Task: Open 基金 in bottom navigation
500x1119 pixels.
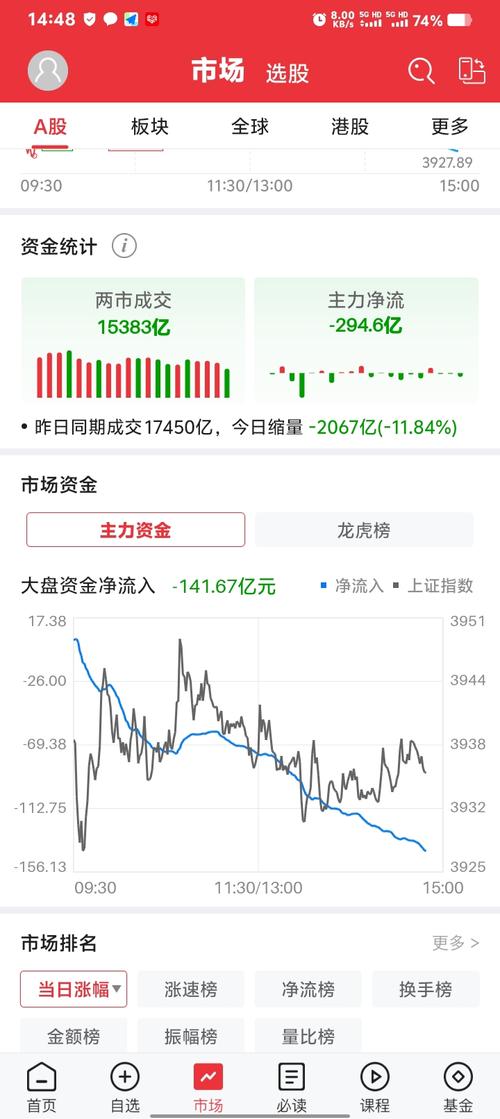Action: 458,1087
